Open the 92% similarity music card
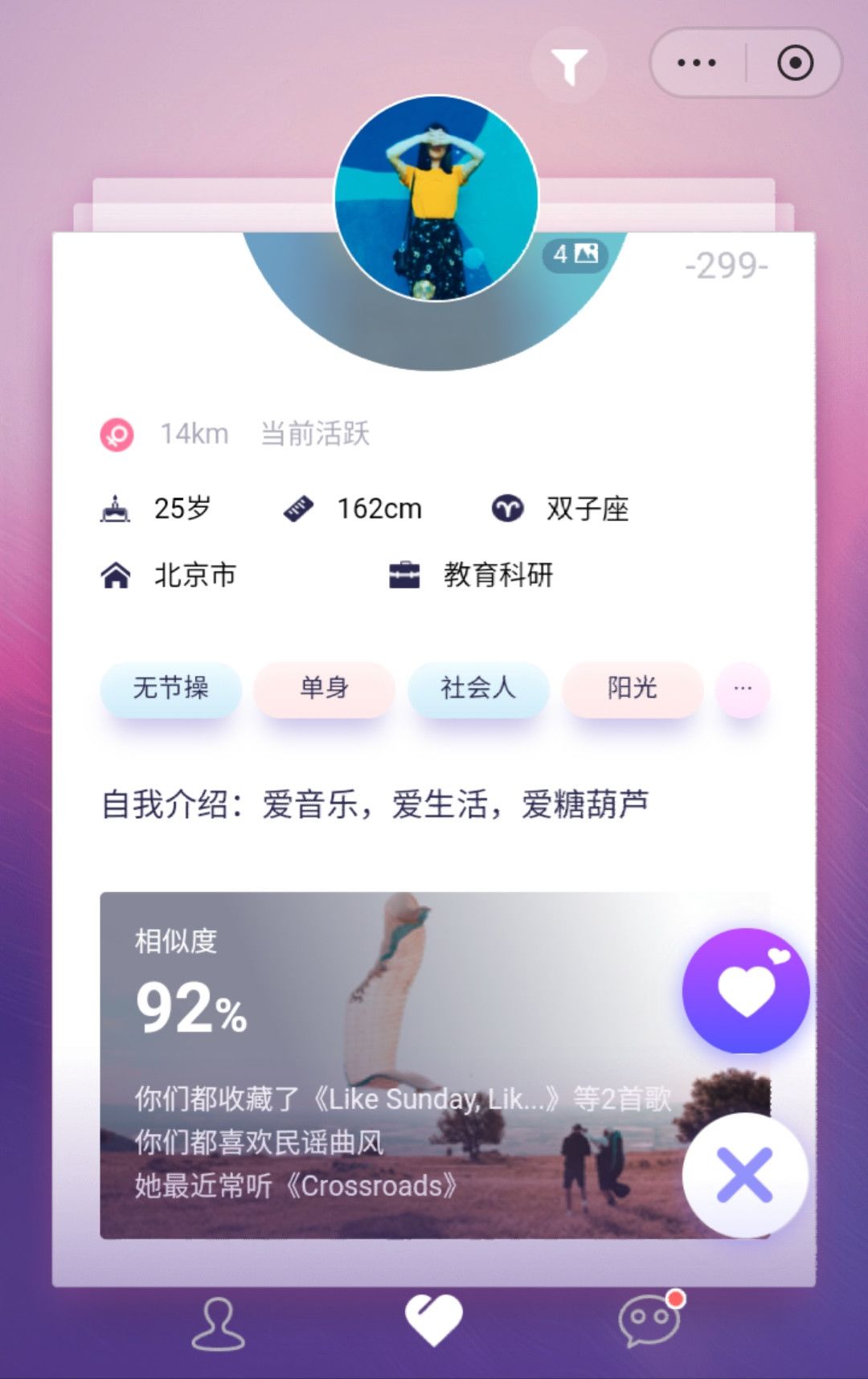 [x=386, y=1065]
